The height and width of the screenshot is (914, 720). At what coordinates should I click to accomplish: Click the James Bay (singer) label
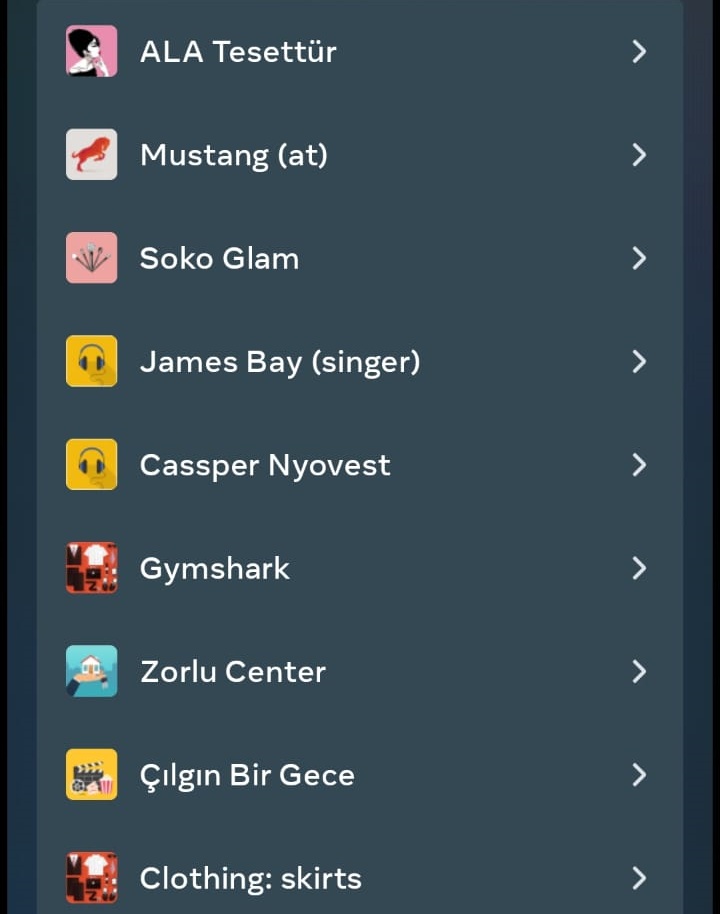(x=279, y=361)
